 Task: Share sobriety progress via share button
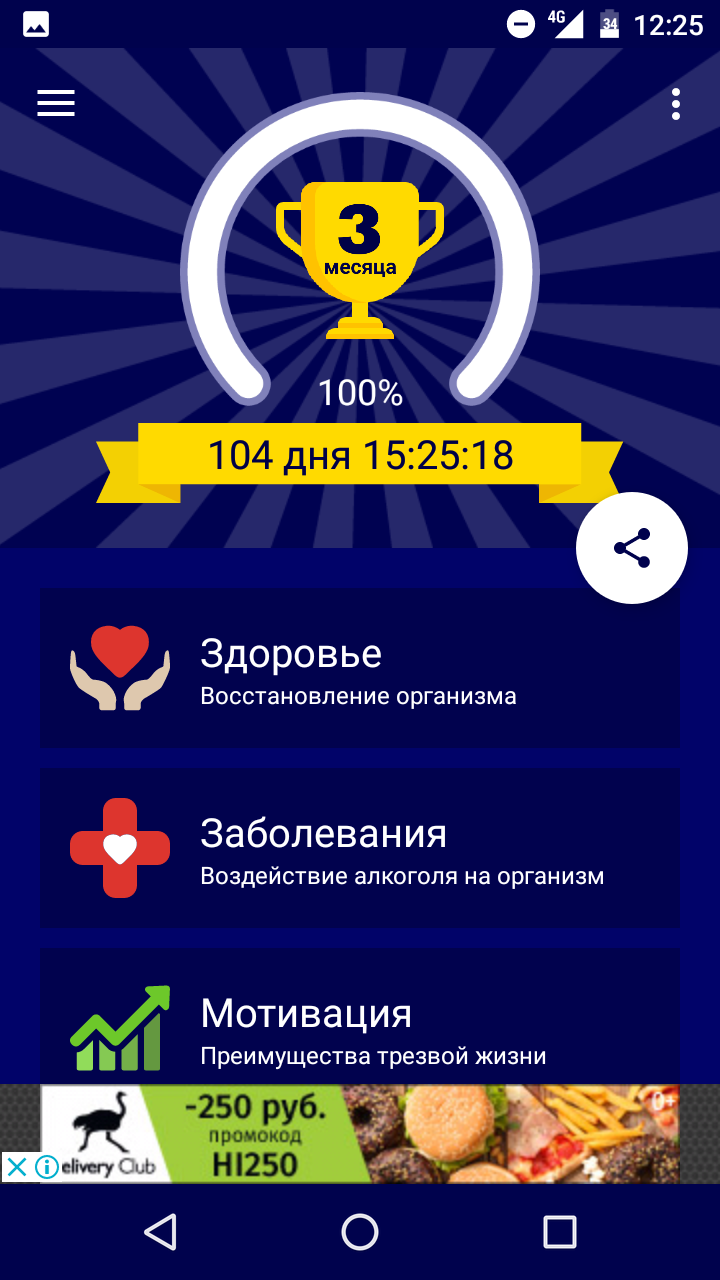[x=632, y=548]
